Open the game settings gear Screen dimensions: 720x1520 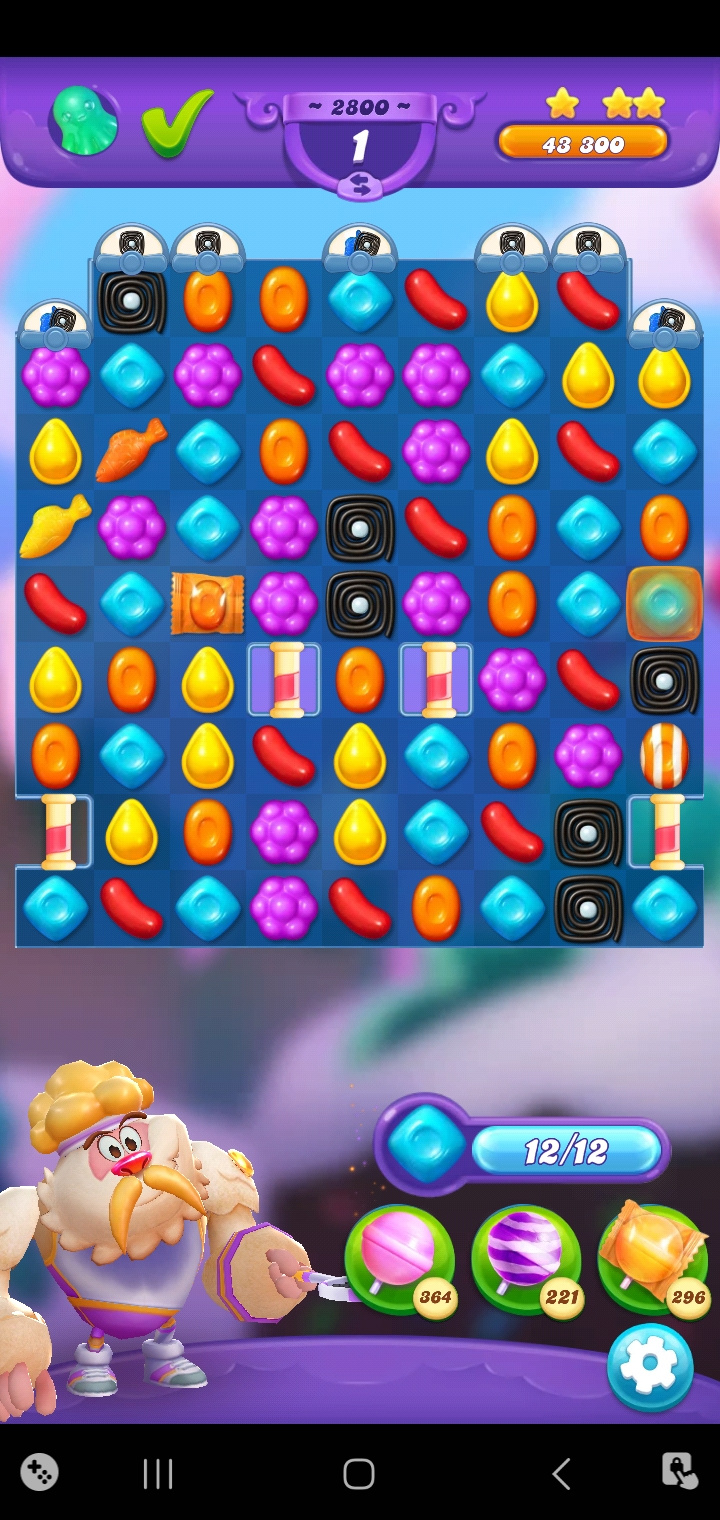[x=649, y=1366]
